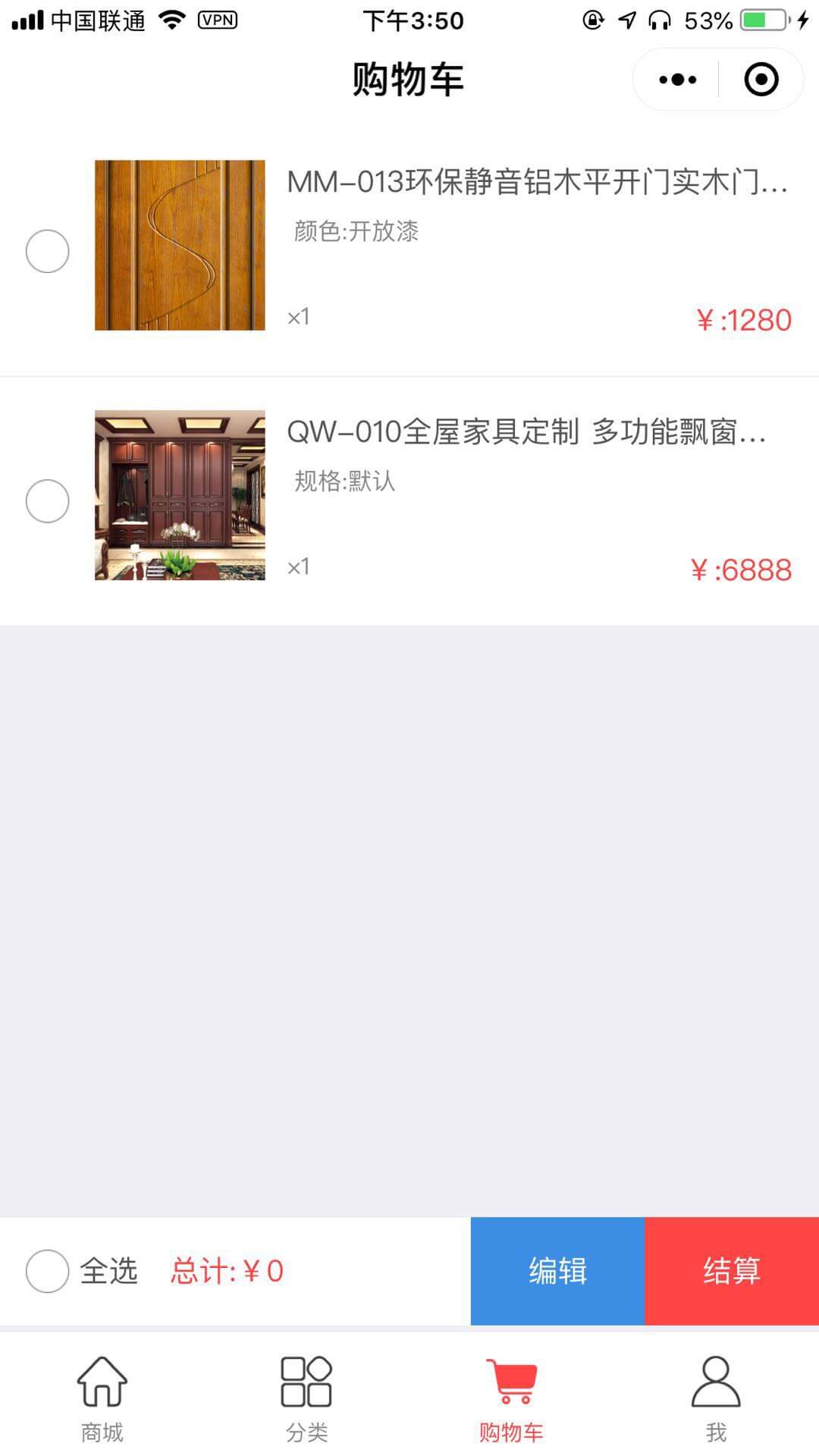Tap the red 结算 checkout button
Viewport: 819px width, 1456px height.
tap(732, 1271)
